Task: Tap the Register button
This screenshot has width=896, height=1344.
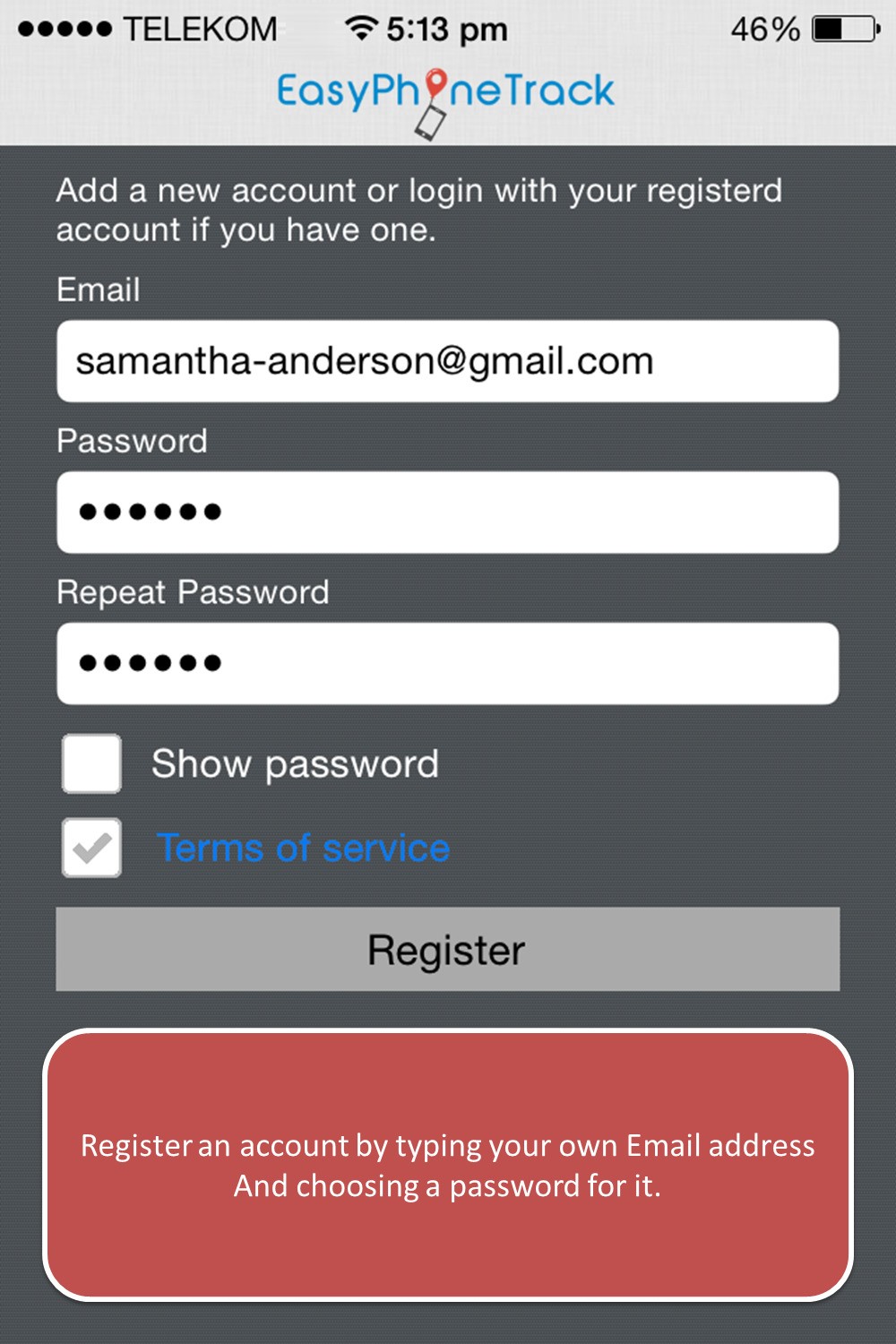Action: 448,950
